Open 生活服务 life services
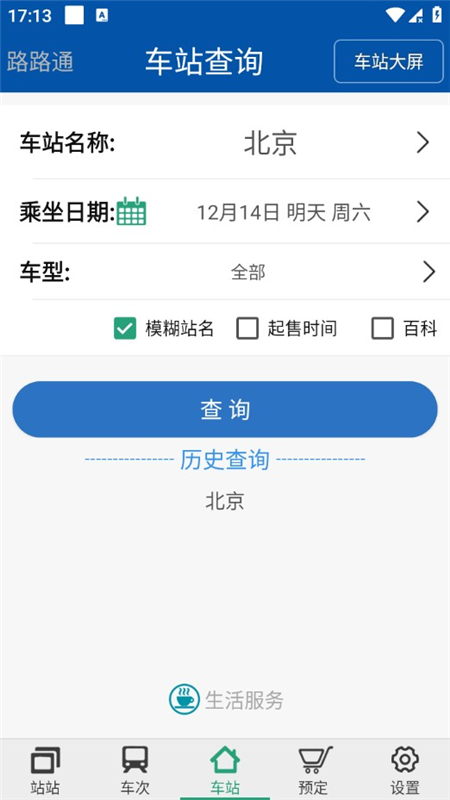The image size is (450, 800). pyautogui.click(x=226, y=699)
